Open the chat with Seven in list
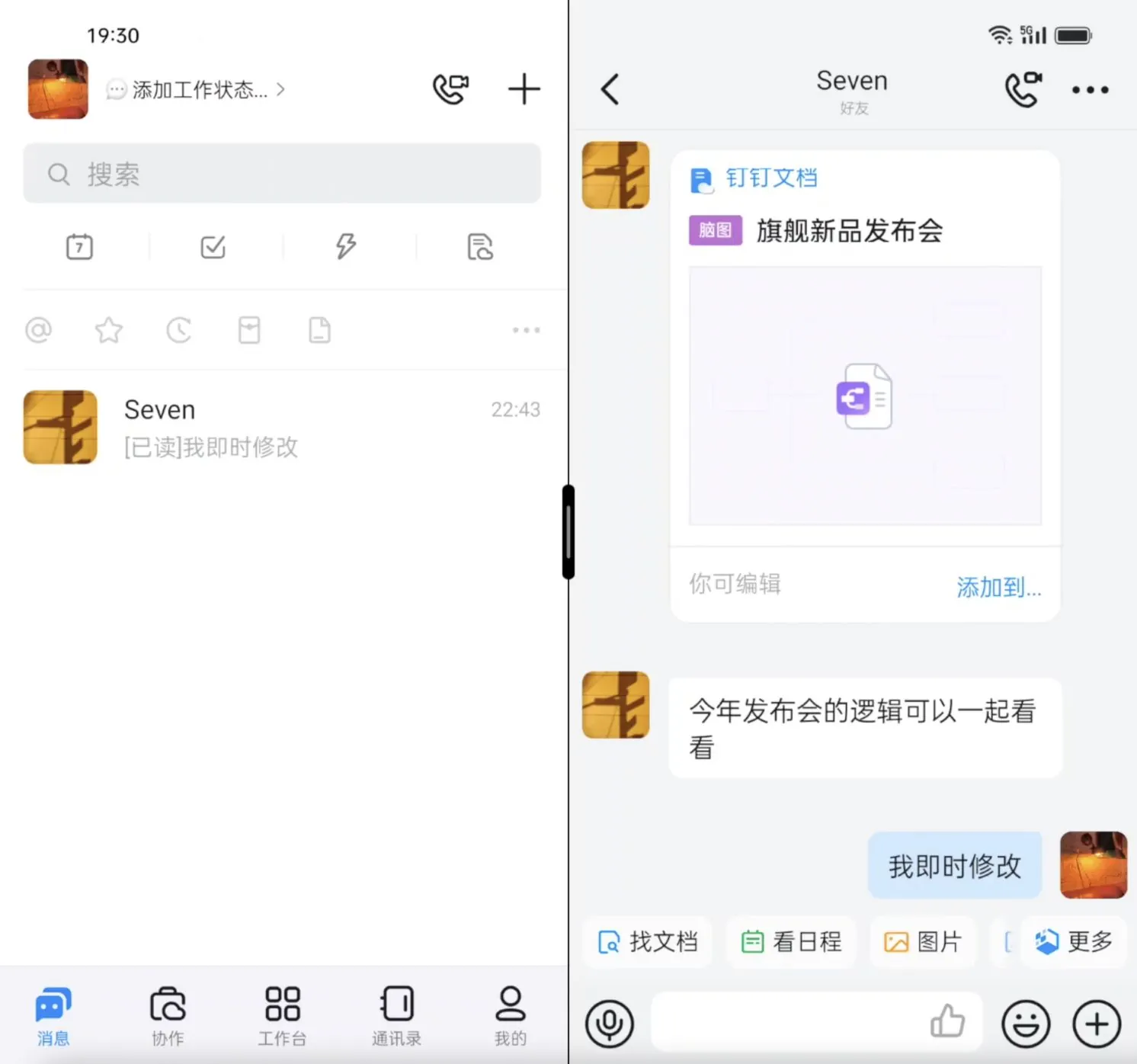This screenshot has height=1064, width=1137. click(x=282, y=428)
